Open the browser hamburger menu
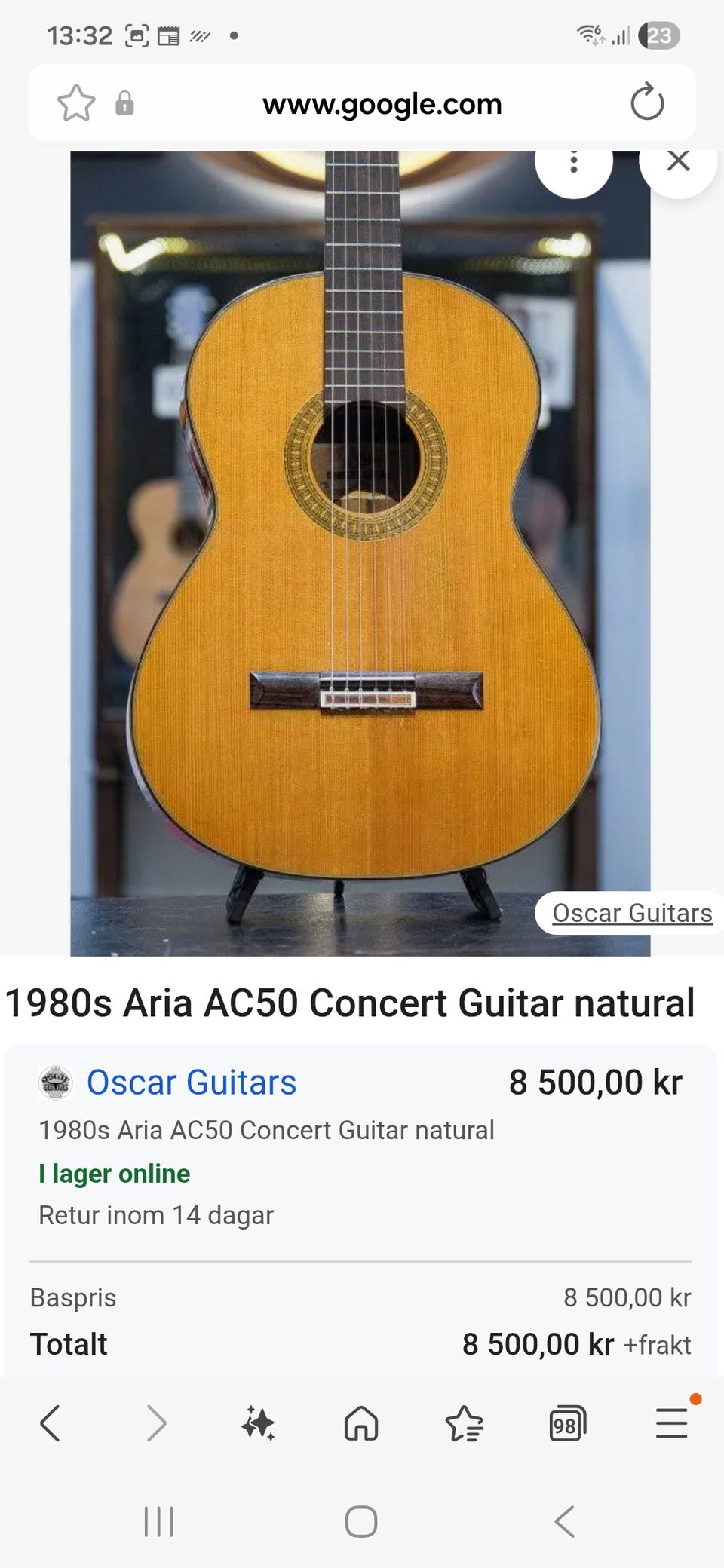Image resolution: width=724 pixels, height=1568 pixels. [x=671, y=1423]
